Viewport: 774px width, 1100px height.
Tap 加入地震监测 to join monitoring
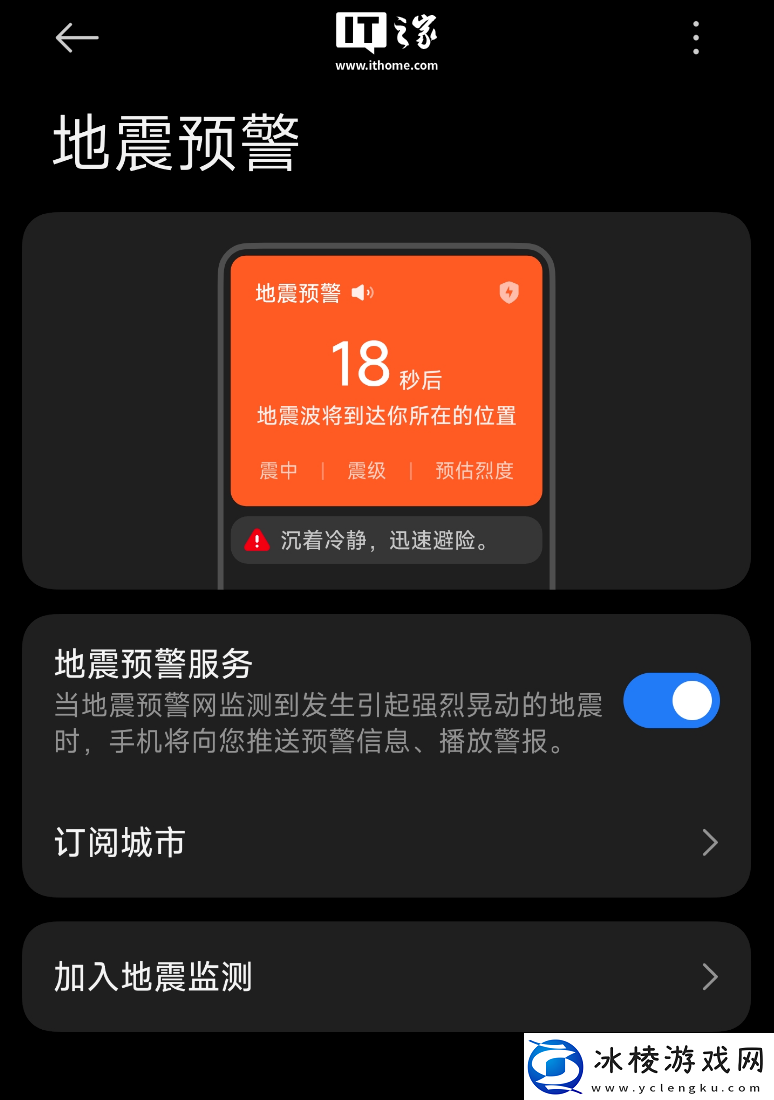pyautogui.click(x=154, y=977)
